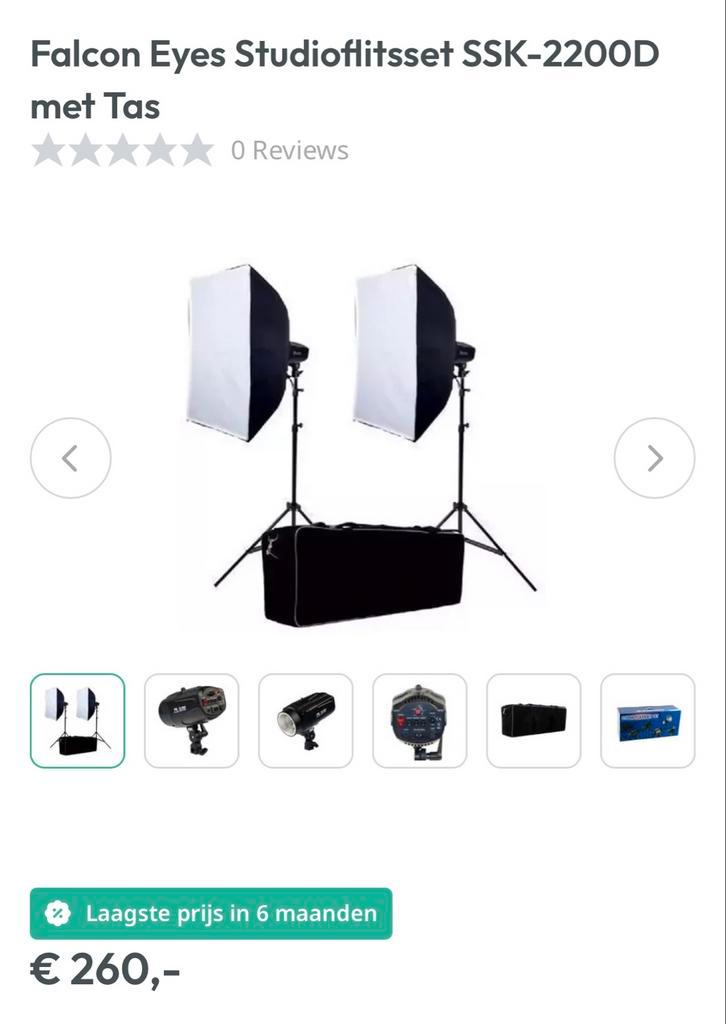This screenshot has height=1024, width=726.
Task: Choose the black carrying bag thumbnail
Action: (534, 721)
